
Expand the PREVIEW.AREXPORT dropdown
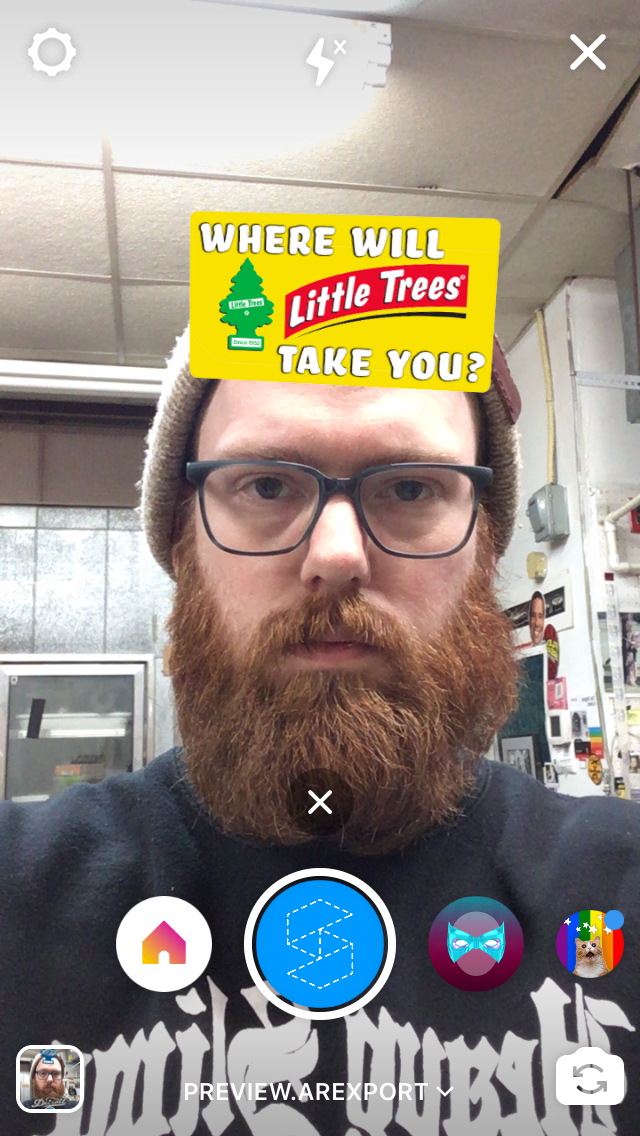click(x=319, y=1091)
